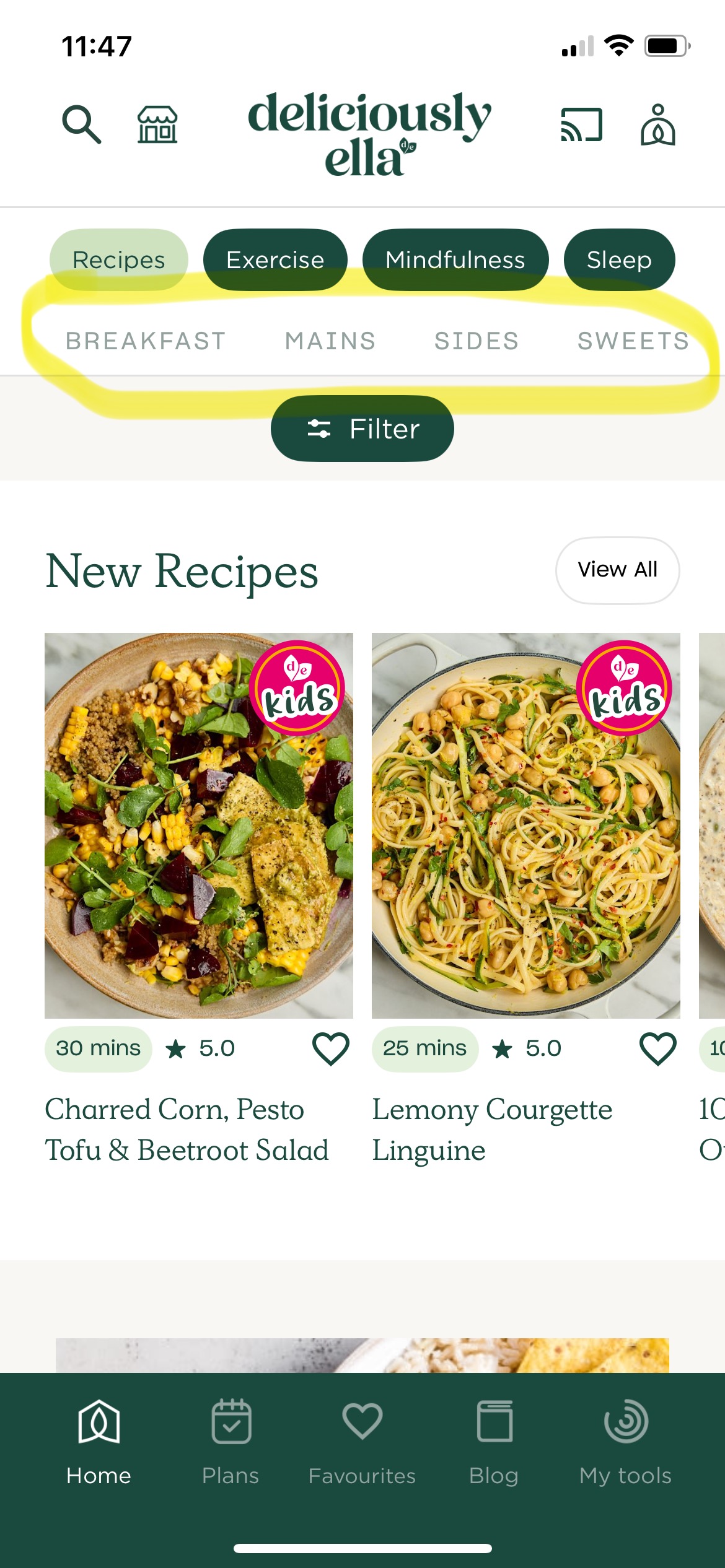The width and height of the screenshot is (725, 1568).
Task: Show the Sides category
Action: [x=477, y=341]
